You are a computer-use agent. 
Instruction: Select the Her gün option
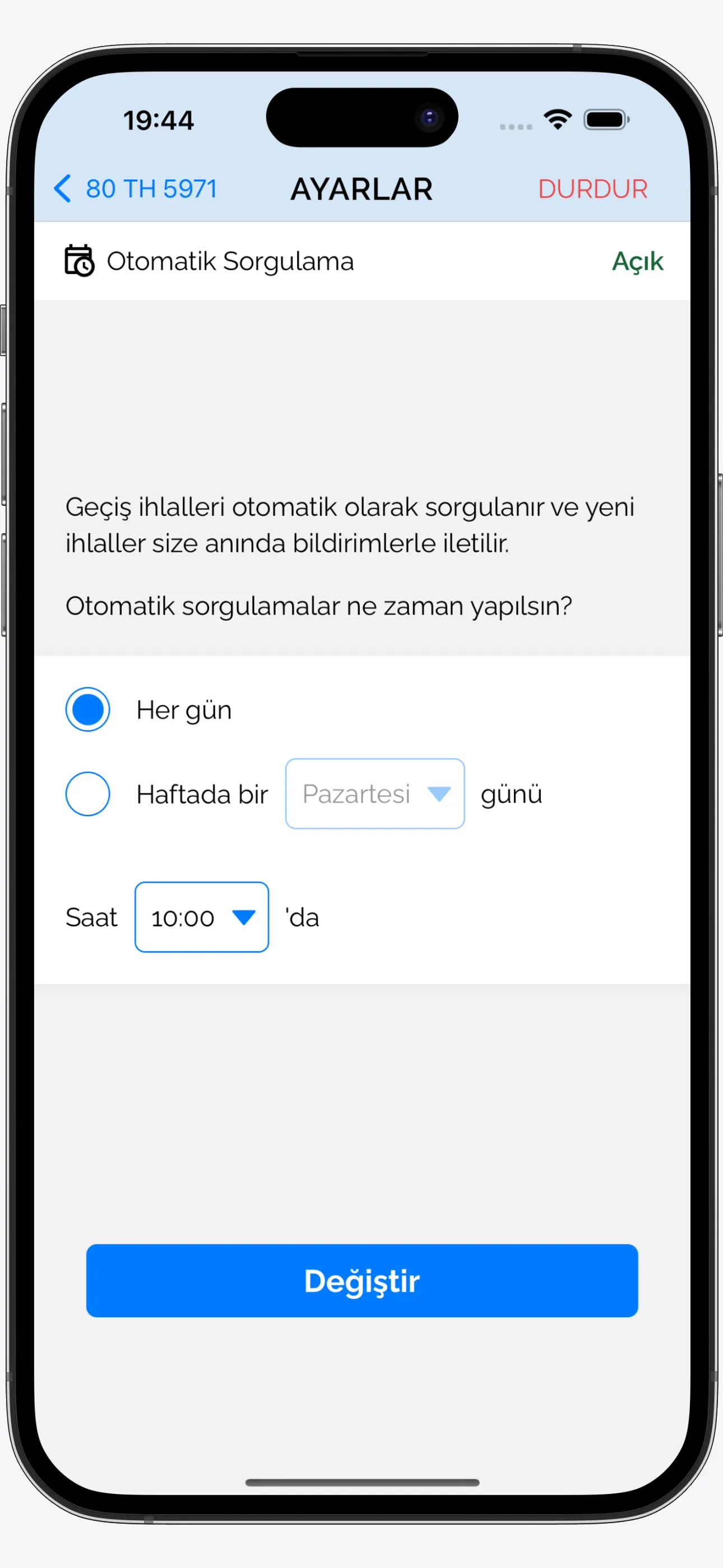click(x=87, y=709)
